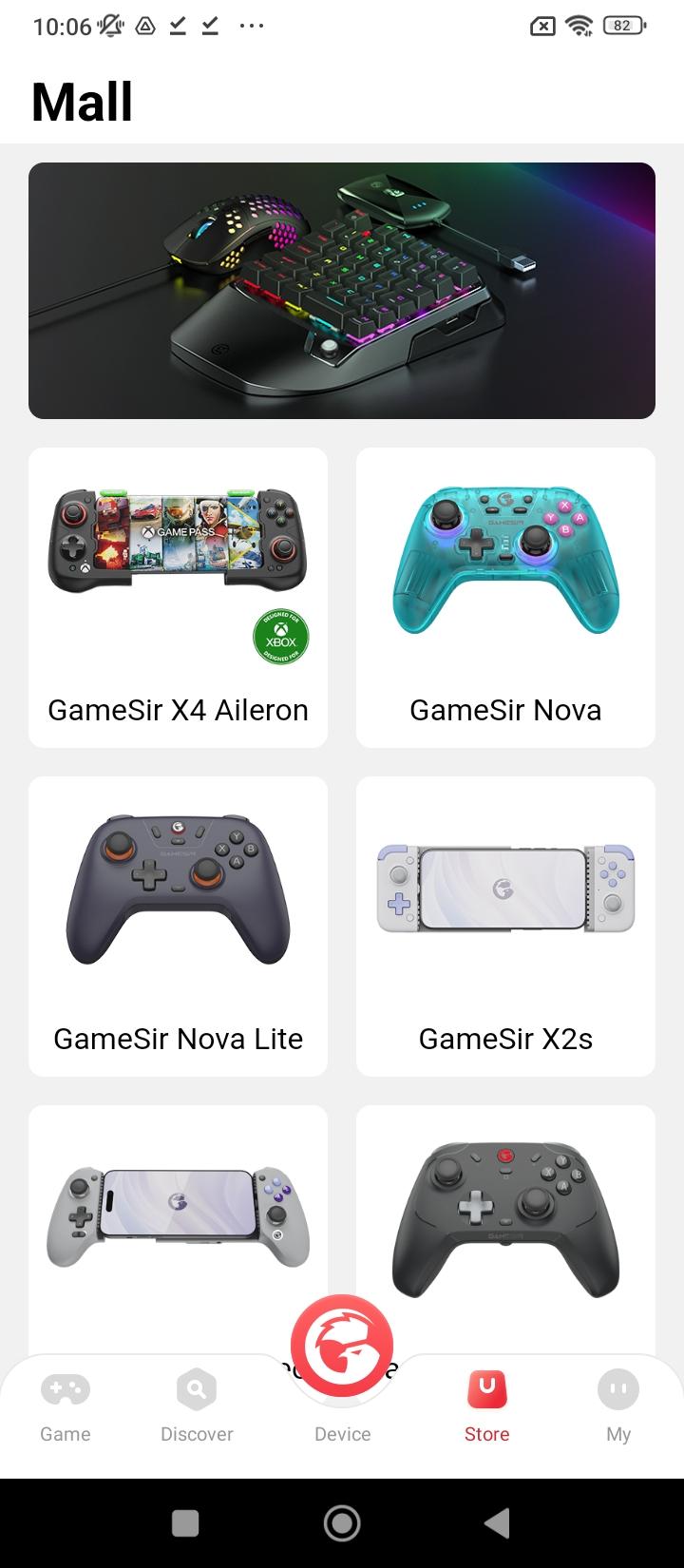Go back with the system back button

tap(497, 1523)
